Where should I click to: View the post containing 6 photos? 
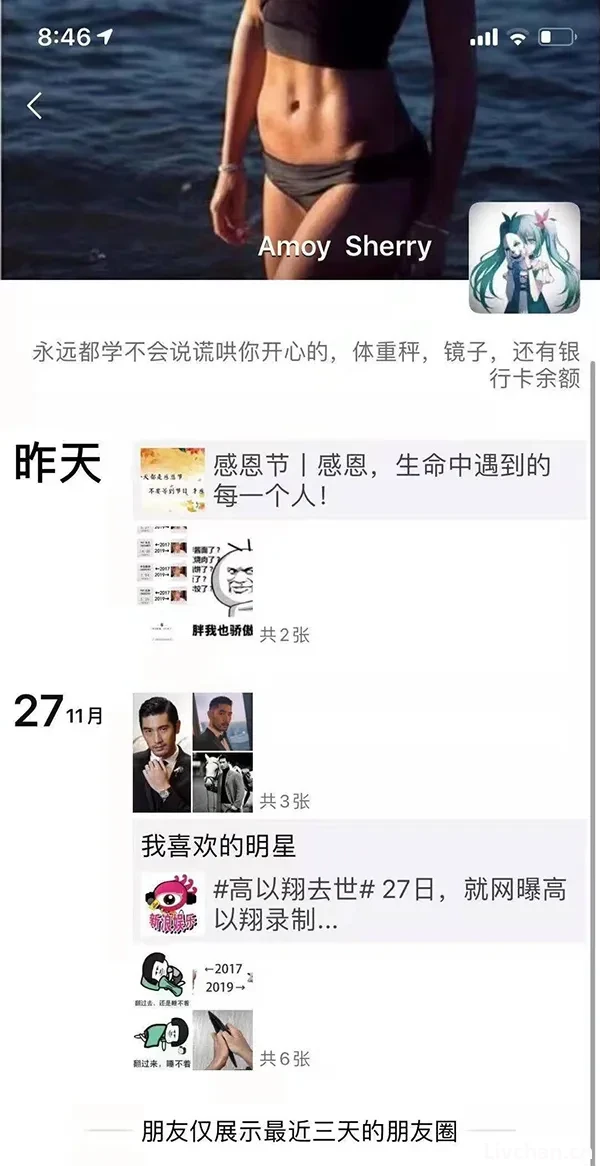[193, 1012]
